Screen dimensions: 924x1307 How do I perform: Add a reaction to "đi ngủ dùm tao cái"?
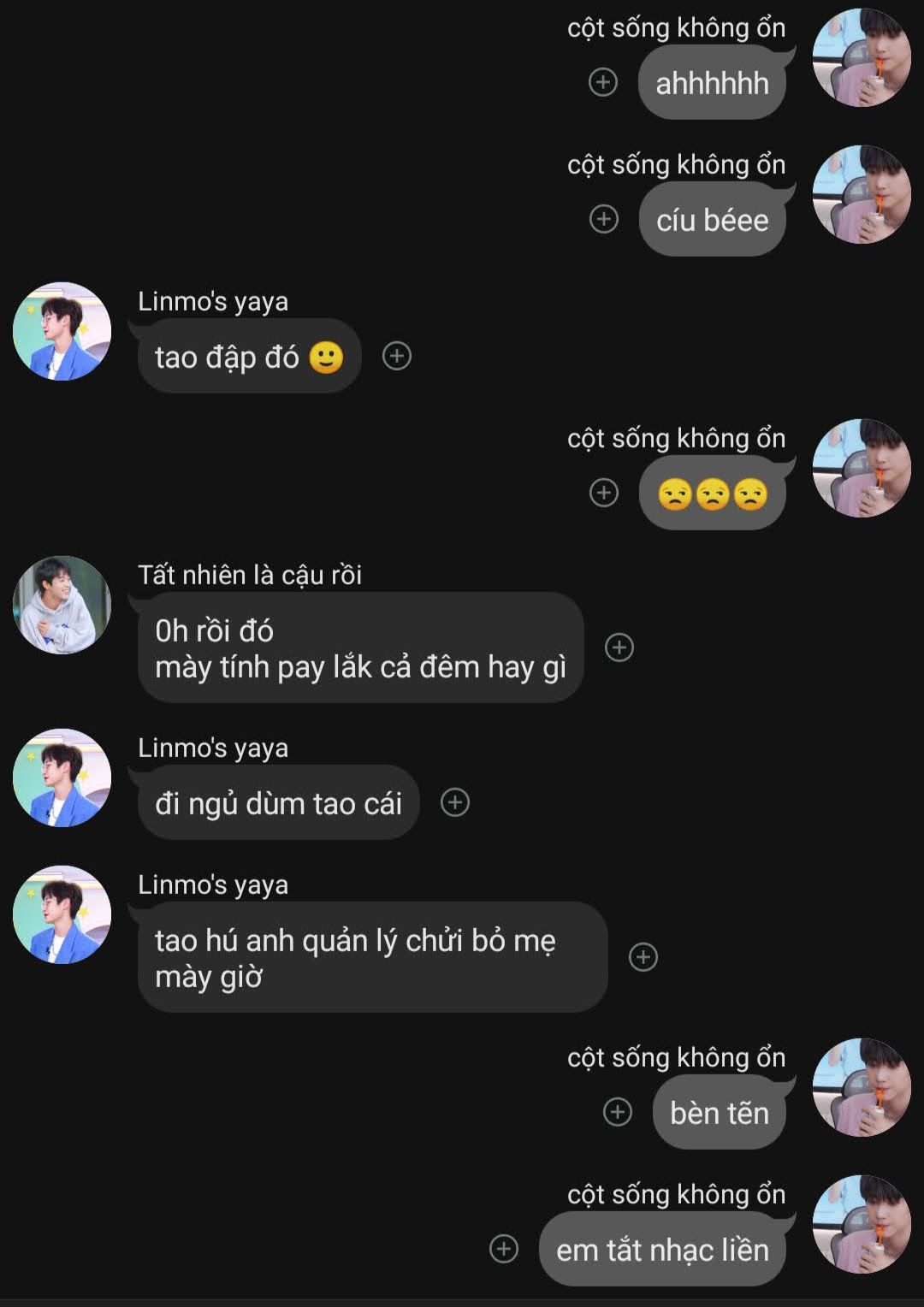455,802
